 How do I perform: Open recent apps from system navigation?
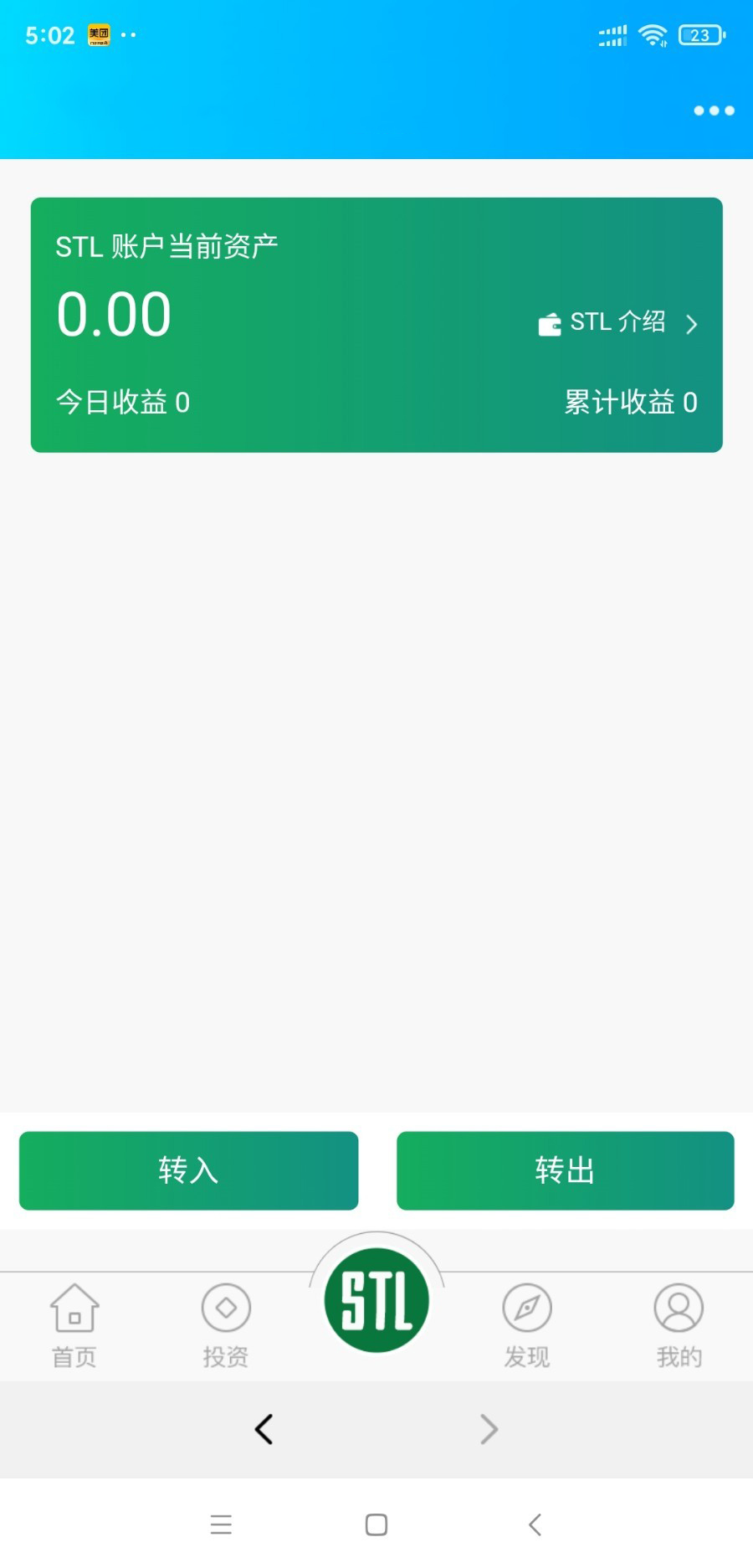[221, 1524]
